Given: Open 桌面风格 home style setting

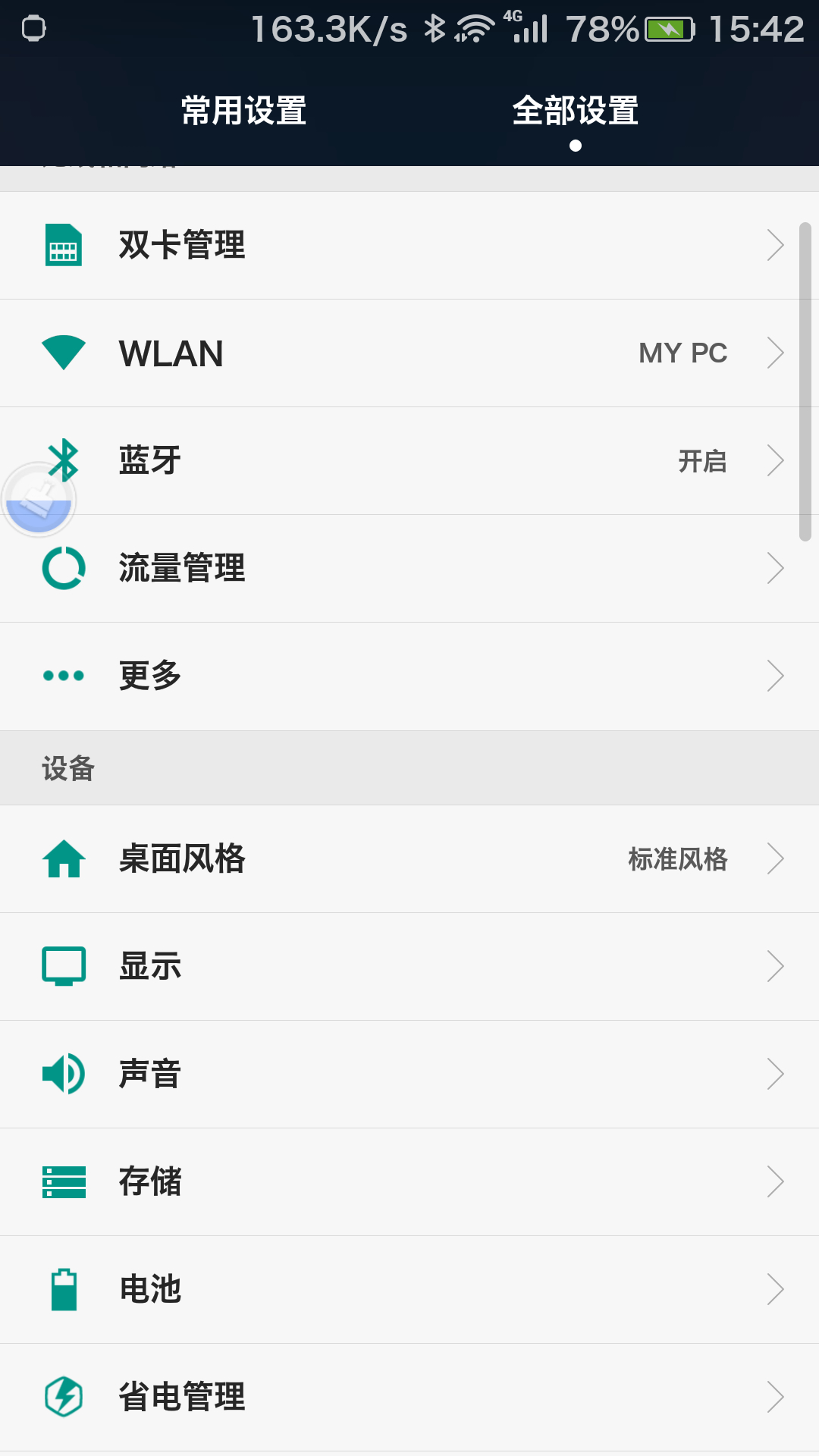Looking at the screenshot, I should point(409,859).
